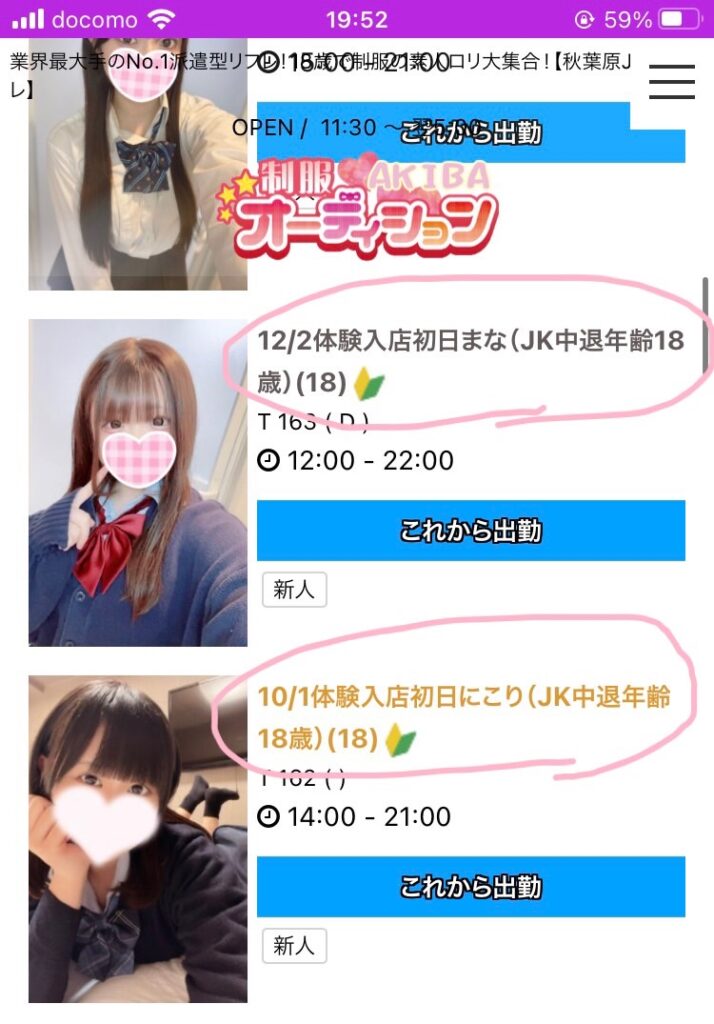Open the photo tile beside the 12/2 entry
Viewport: 714px width, 1024px height.
pyautogui.click(x=138, y=483)
